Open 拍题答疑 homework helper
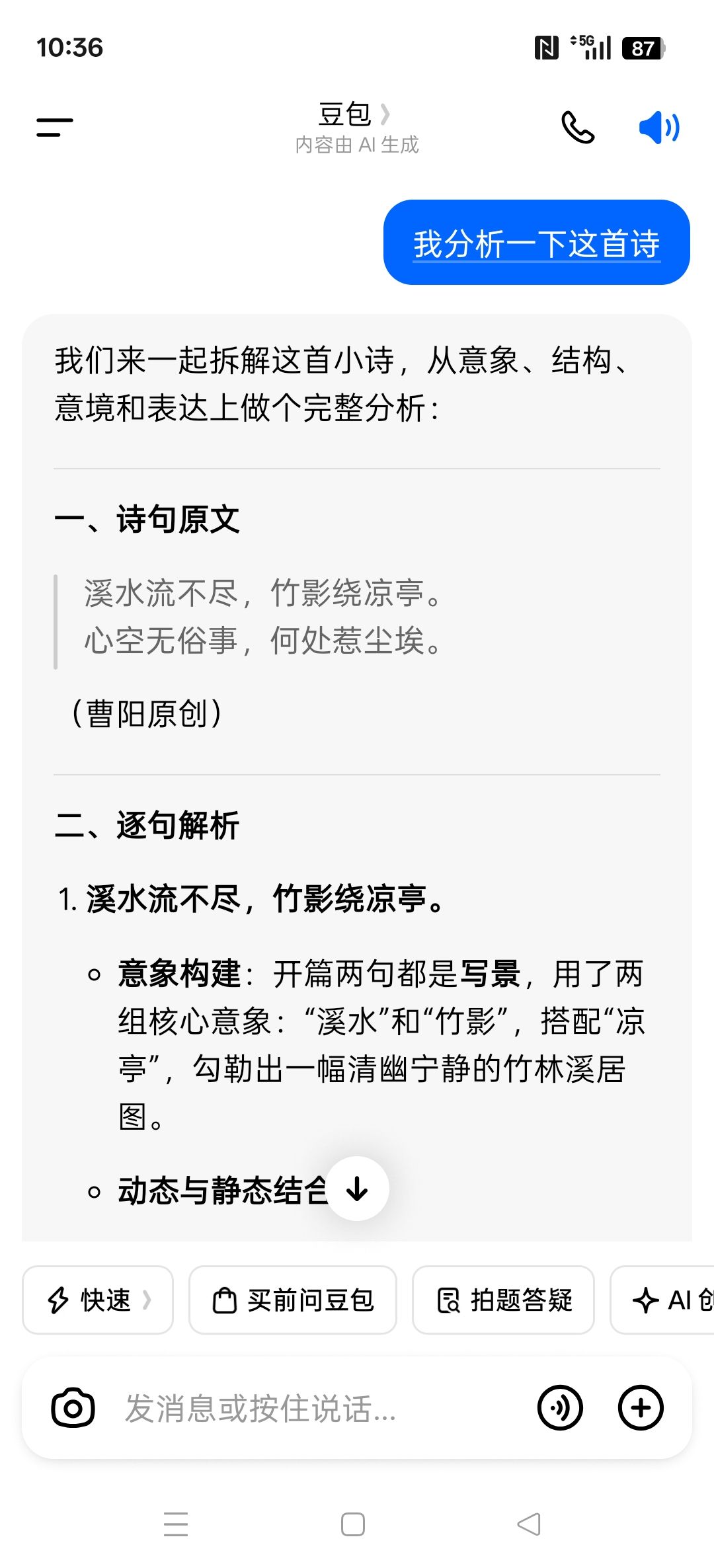Screen dimensions: 714x1568 (x=503, y=1300)
